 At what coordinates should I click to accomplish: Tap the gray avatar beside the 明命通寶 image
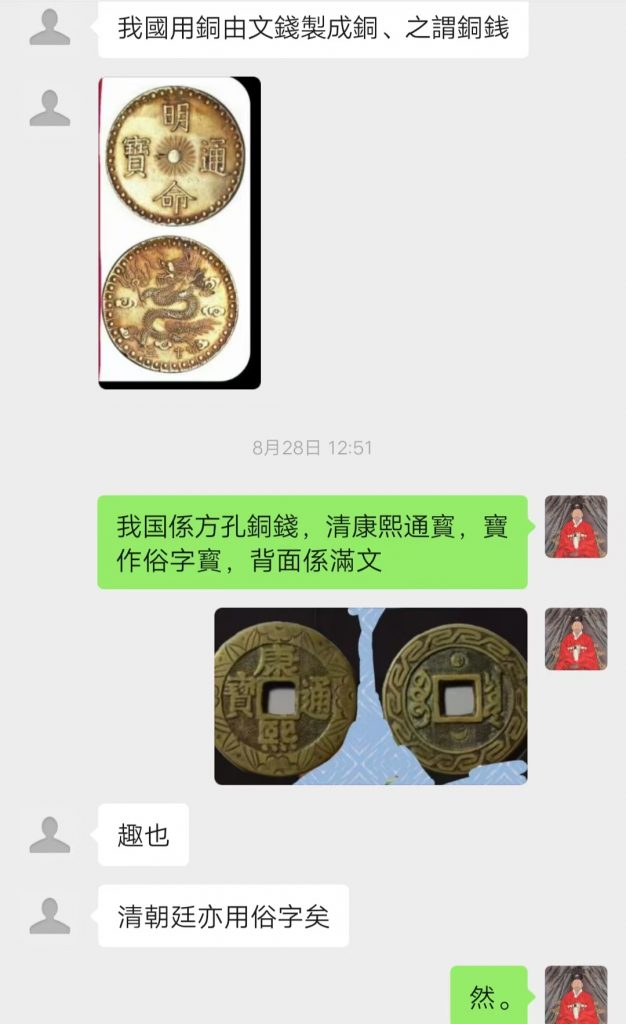click(x=50, y=108)
